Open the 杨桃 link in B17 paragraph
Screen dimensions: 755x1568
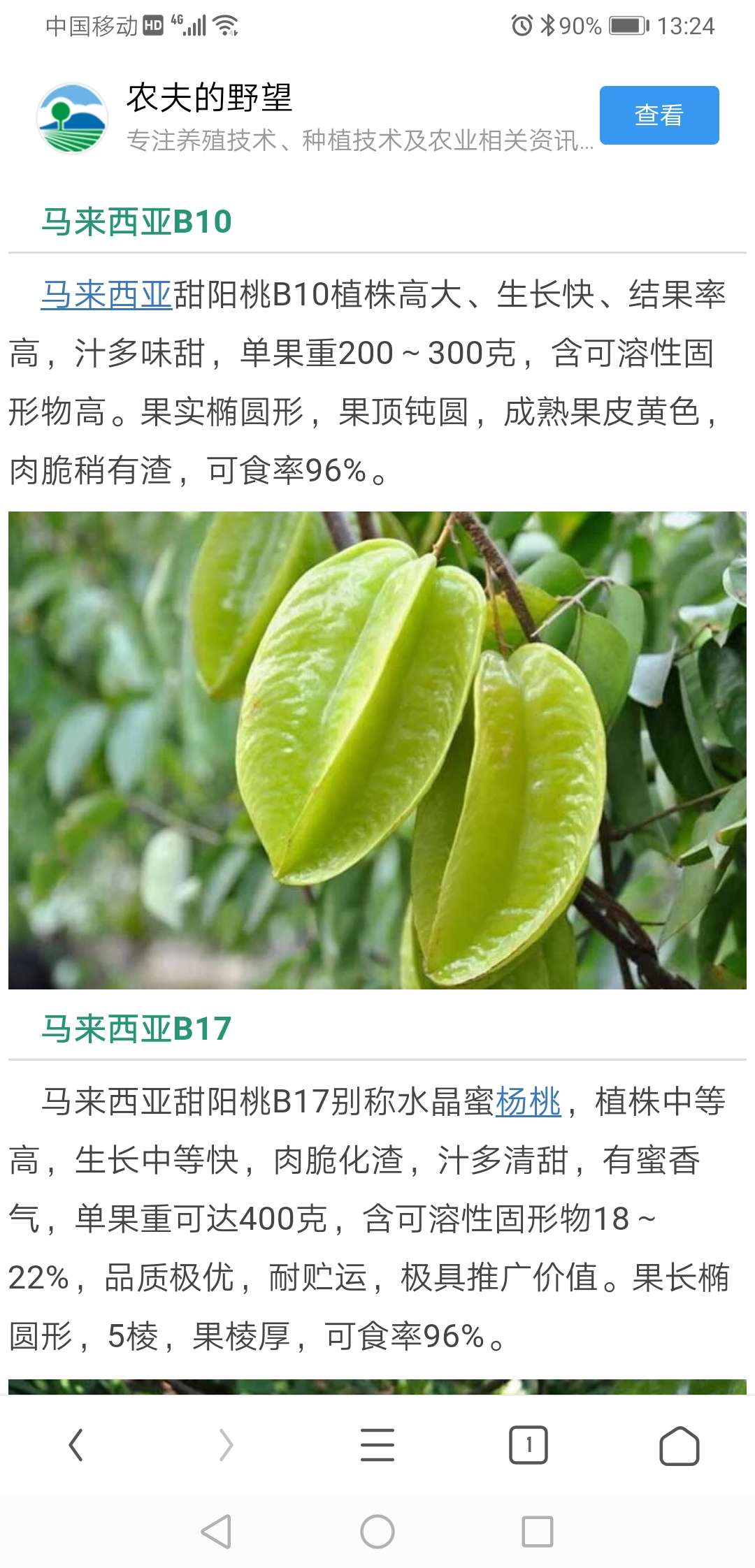(x=528, y=1102)
